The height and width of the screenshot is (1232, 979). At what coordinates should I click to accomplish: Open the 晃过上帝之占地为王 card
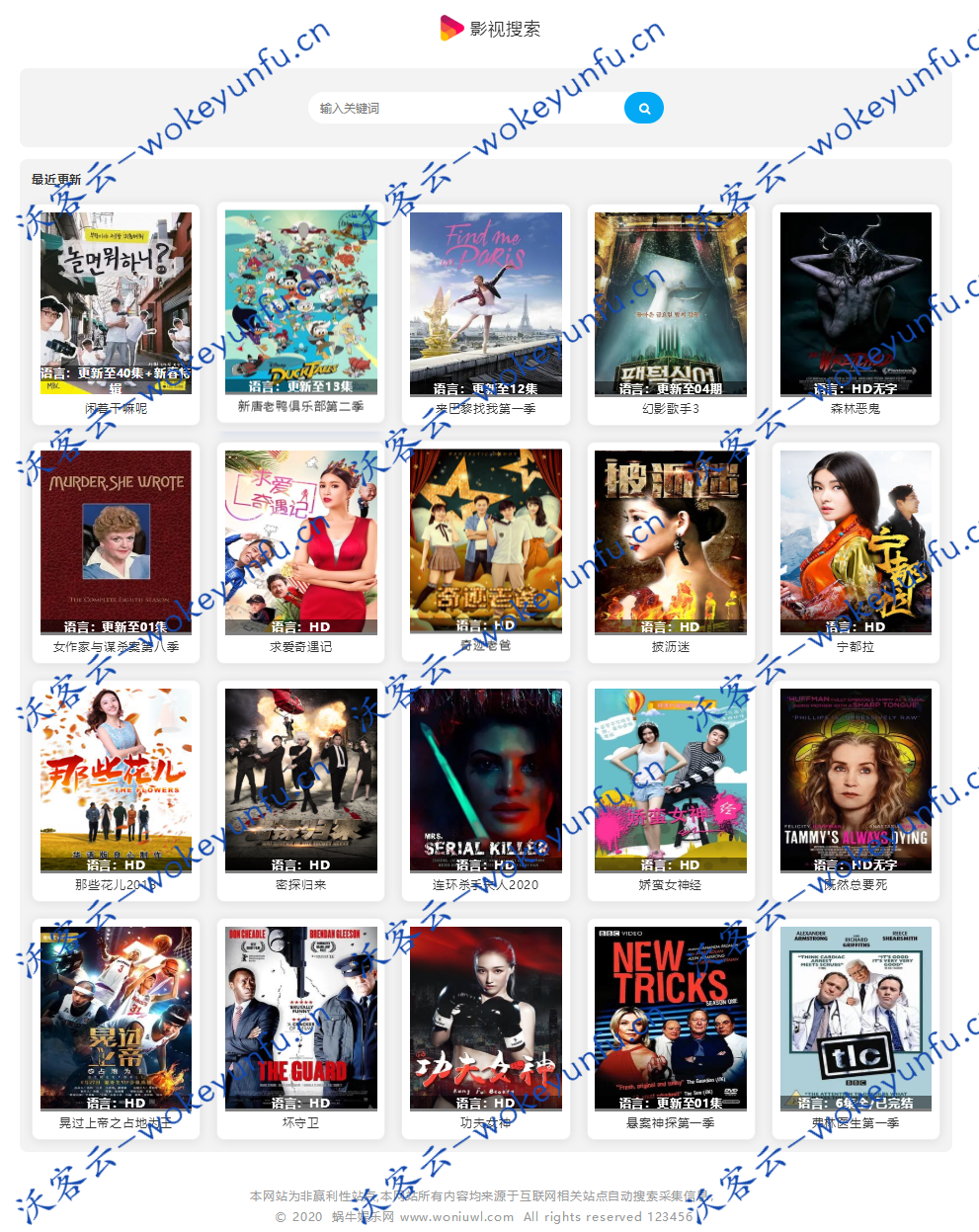[x=116, y=1019]
